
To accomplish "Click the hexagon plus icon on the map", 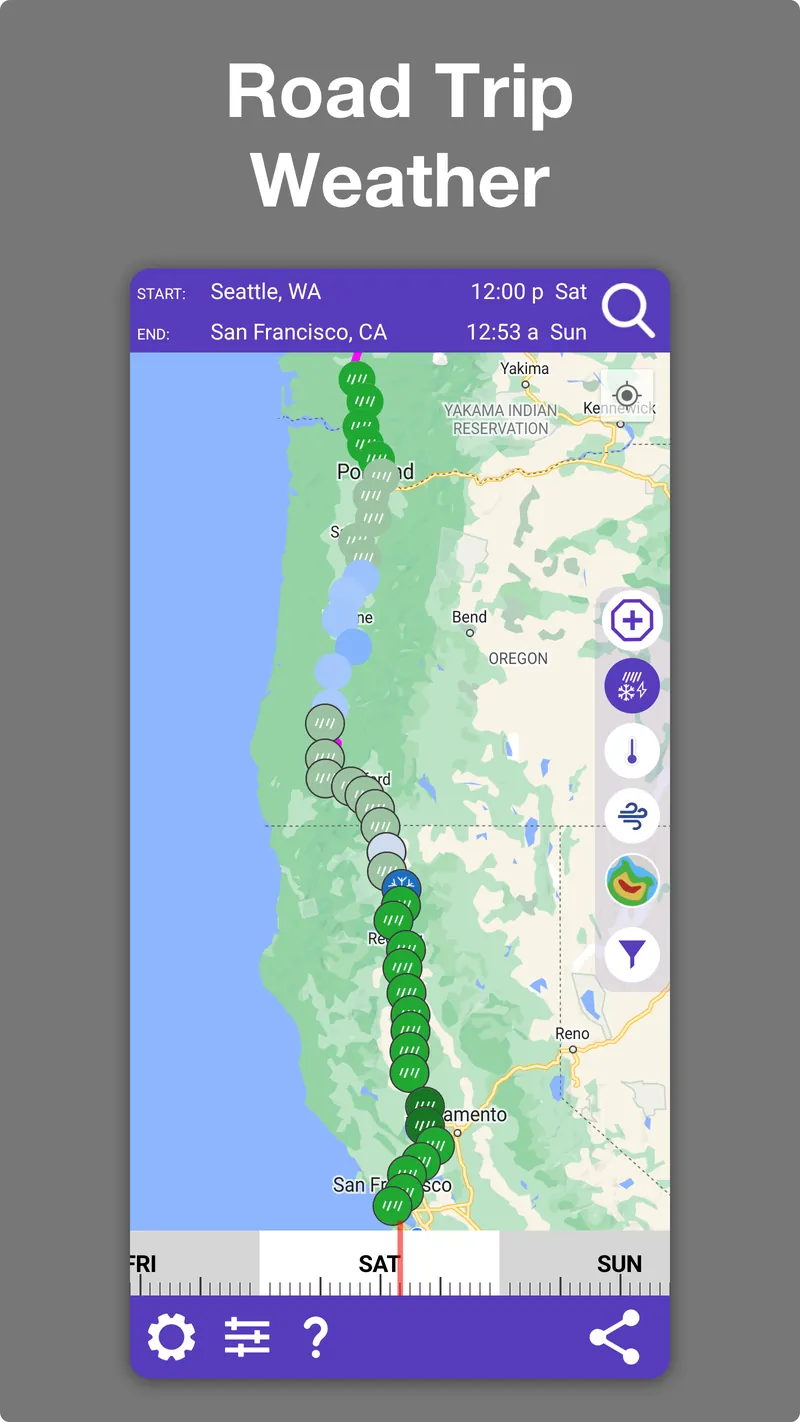I will (631, 620).
